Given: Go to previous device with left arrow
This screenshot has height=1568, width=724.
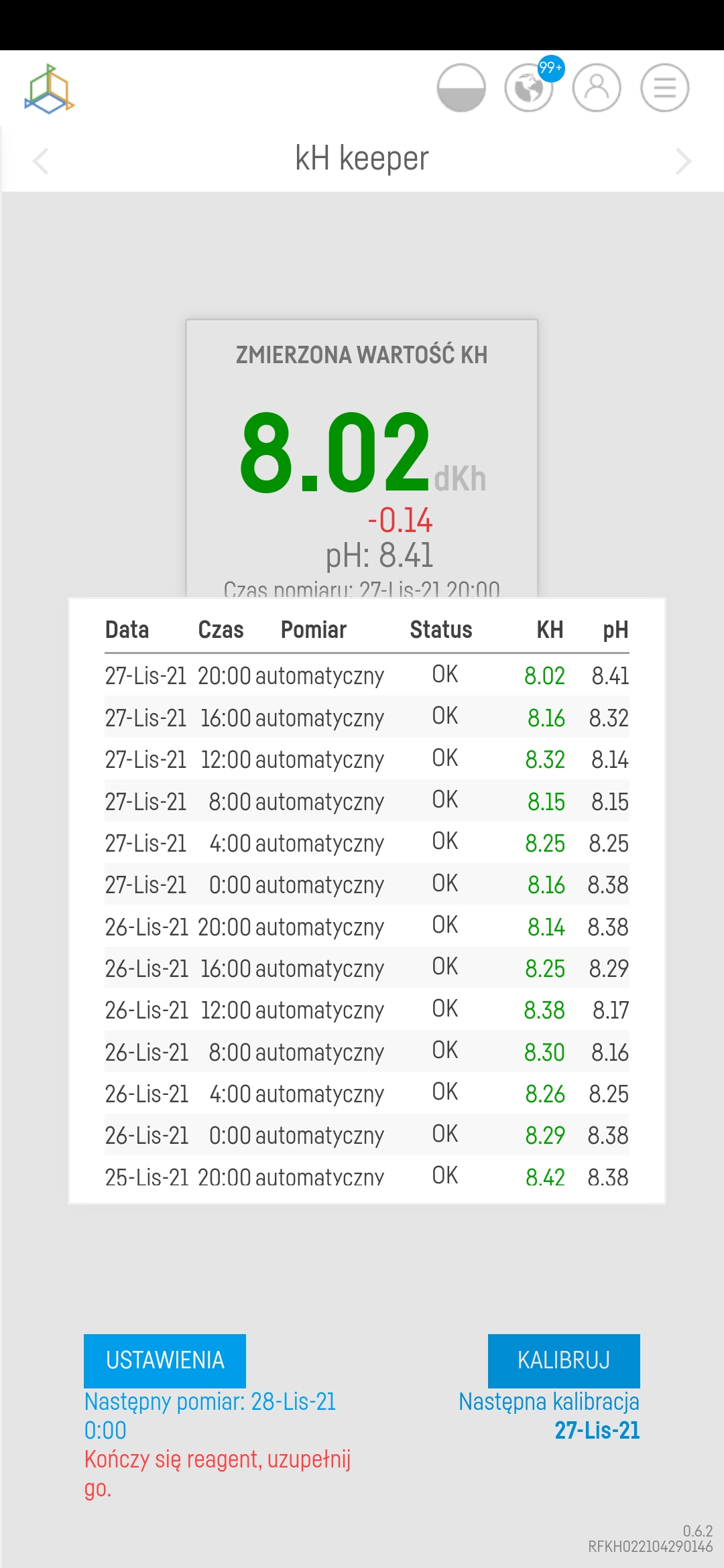Looking at the screenshot, I should 41,161.
